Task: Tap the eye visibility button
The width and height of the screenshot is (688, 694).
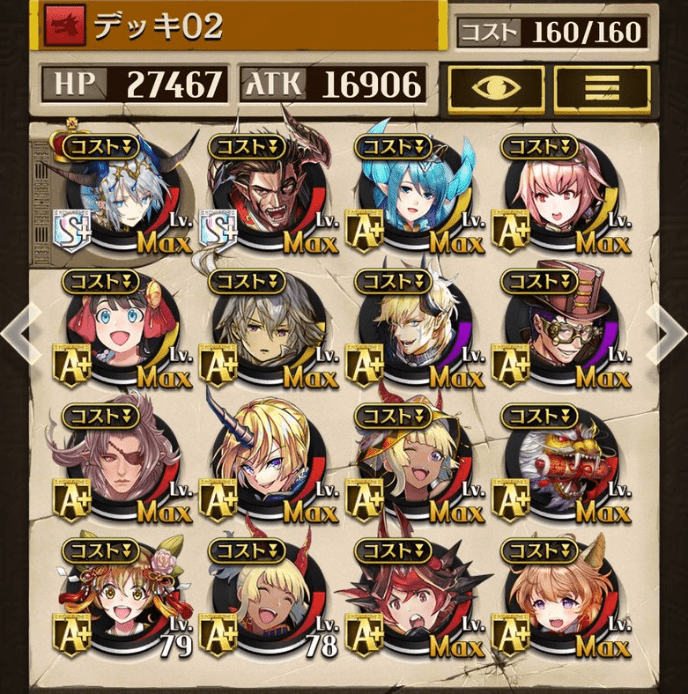Action: point(496,89)
